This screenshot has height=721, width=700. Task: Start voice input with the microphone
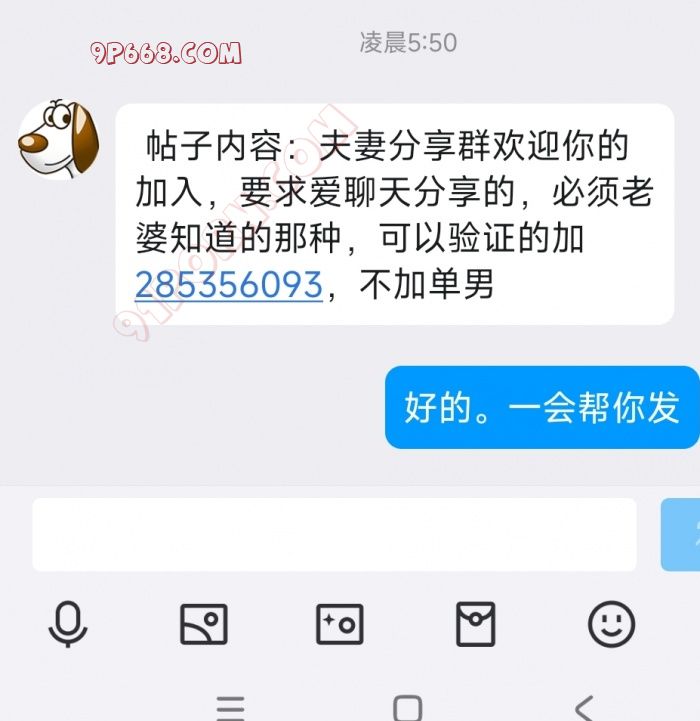click(68, 625)
